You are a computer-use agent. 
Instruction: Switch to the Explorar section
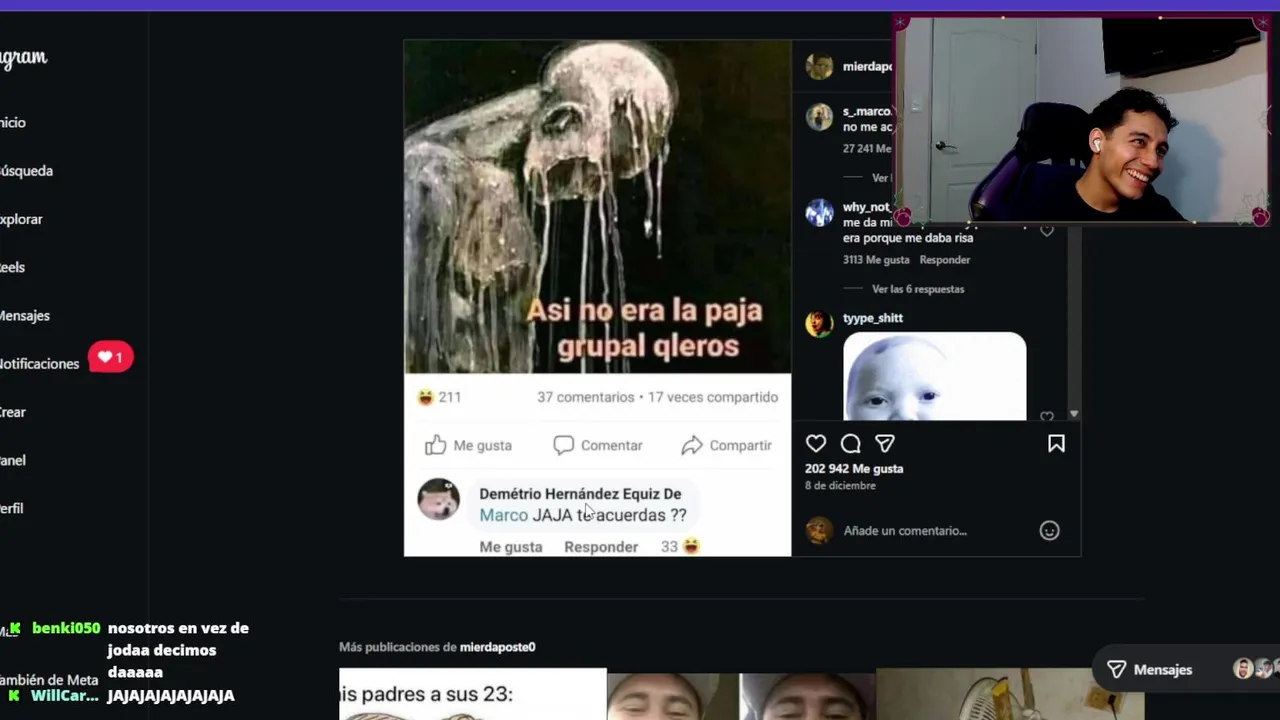tap(21, 219)
